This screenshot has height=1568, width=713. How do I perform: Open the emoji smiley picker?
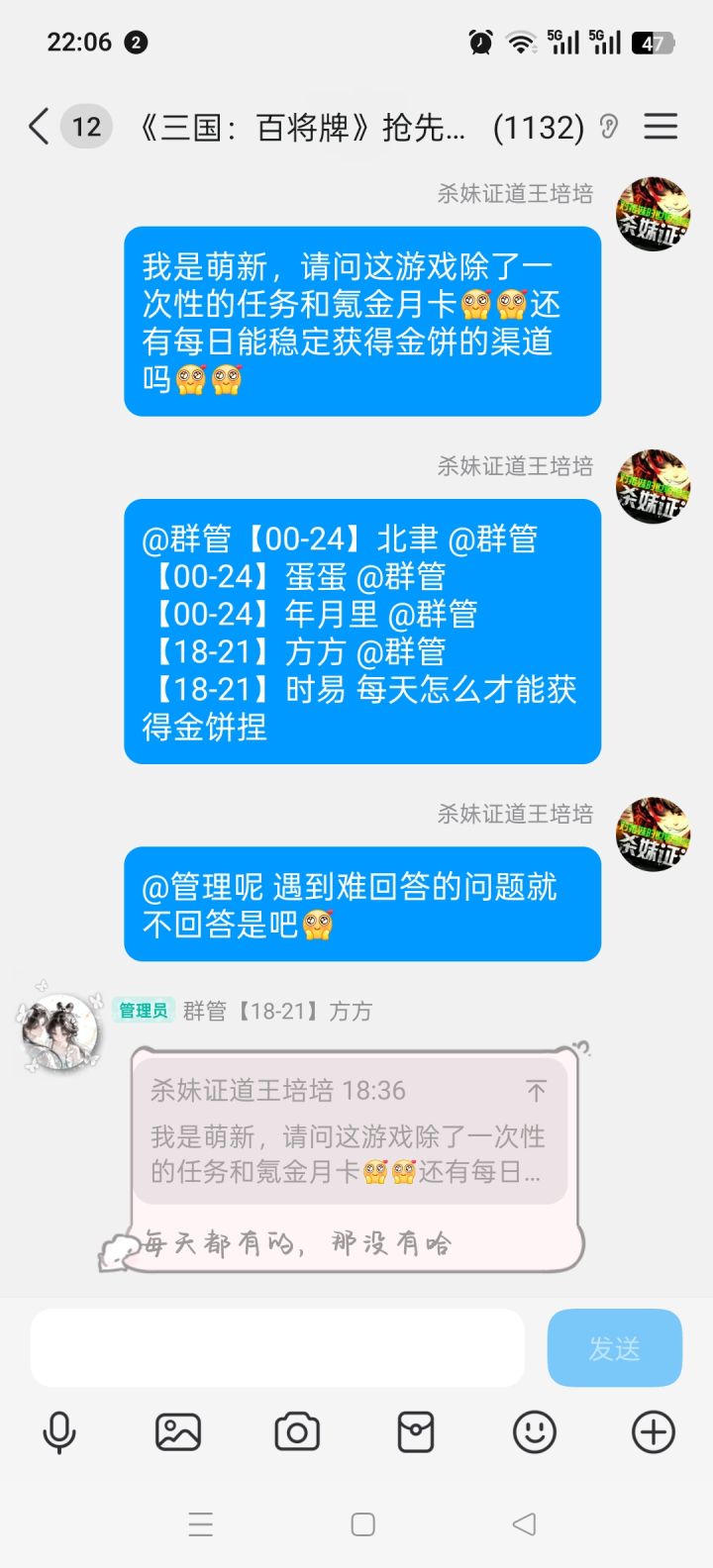pos(534,1431)
